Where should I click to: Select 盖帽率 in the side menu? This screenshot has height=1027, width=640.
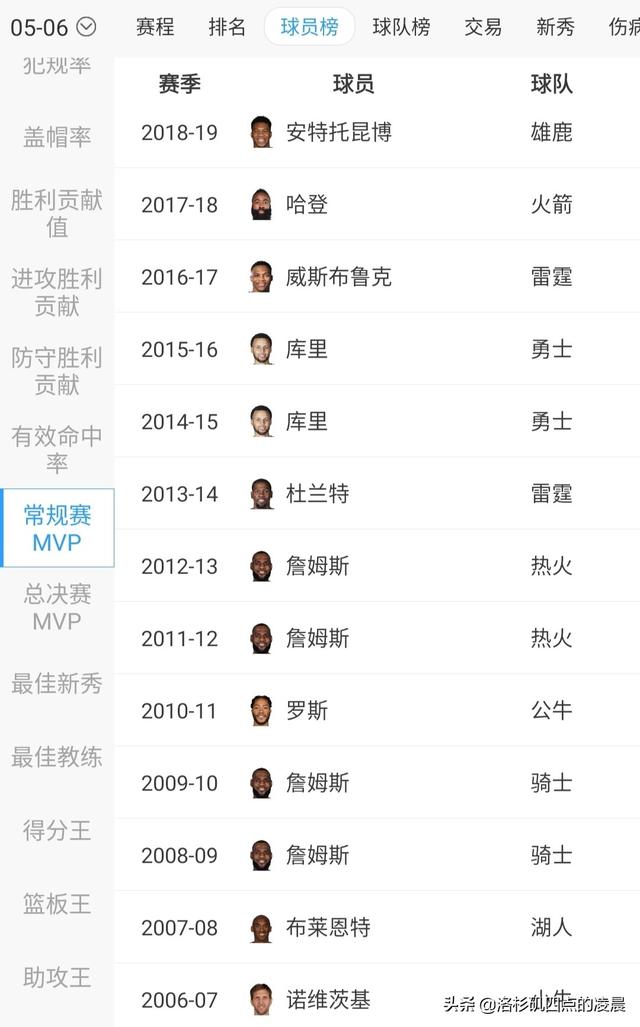(57, 137)
